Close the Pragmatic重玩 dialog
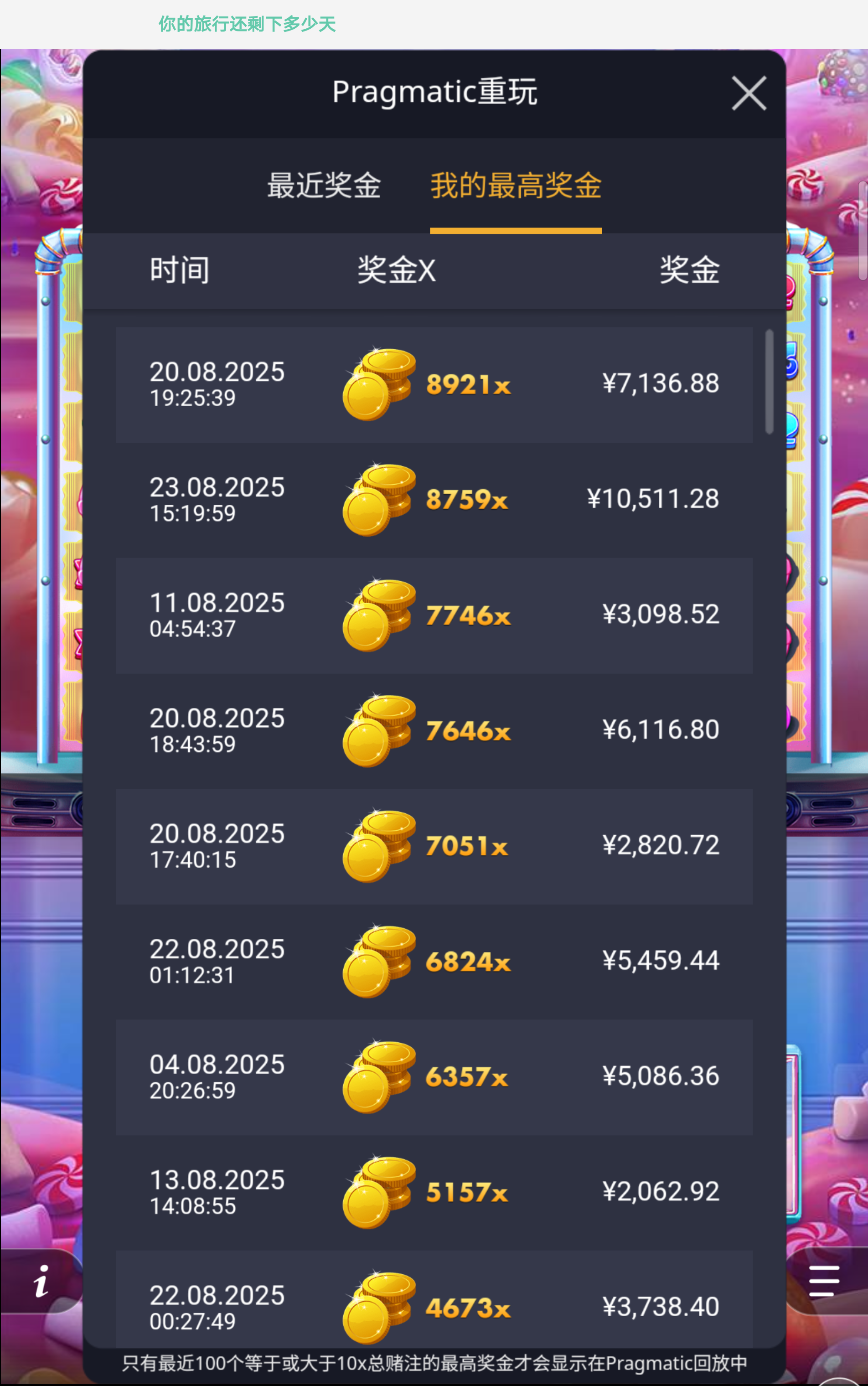The width and height of the screenshot is (868, 1386). [749, 93]
